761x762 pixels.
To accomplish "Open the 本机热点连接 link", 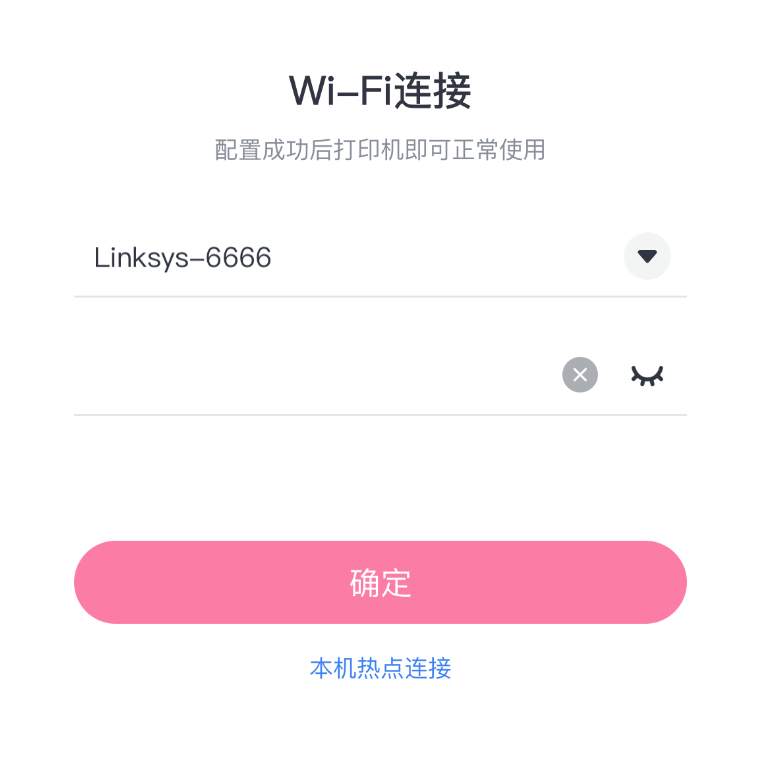I will pos(380,668).
